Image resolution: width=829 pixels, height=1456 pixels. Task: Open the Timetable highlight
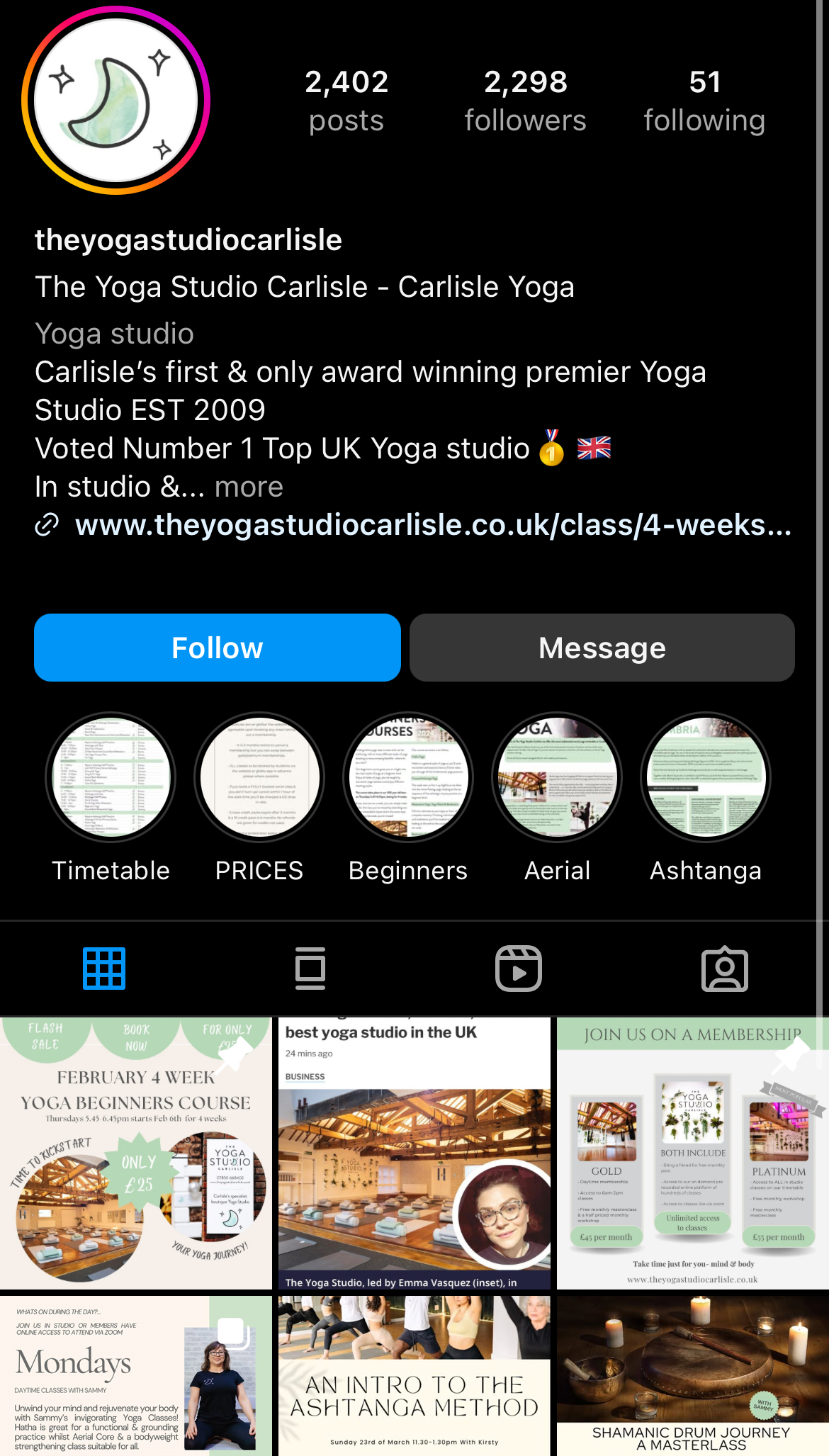(x=111, y=777)
